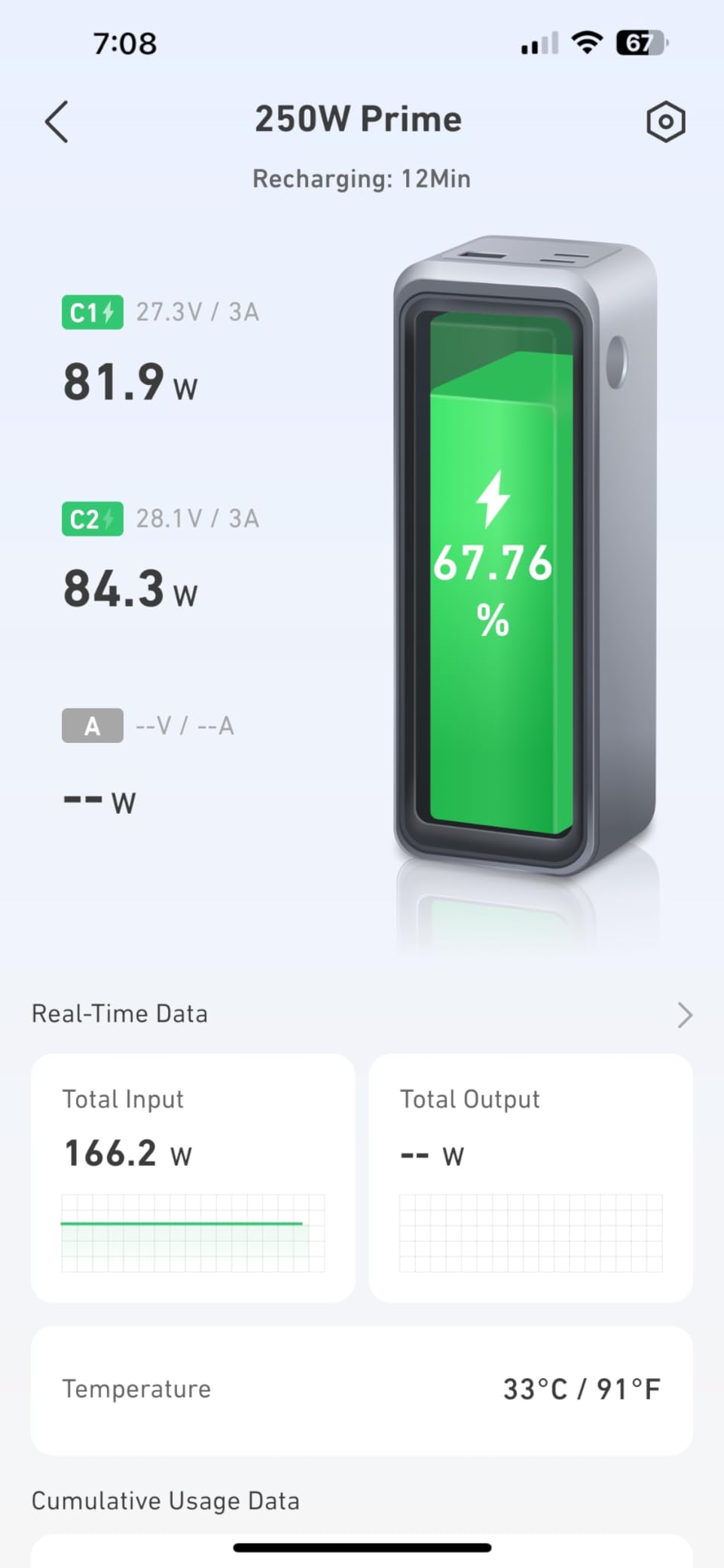The width and height of the screenshot is (724, 1568).
Task: Open detailed view via right-facing chevron
Action: pos(684,1014)
